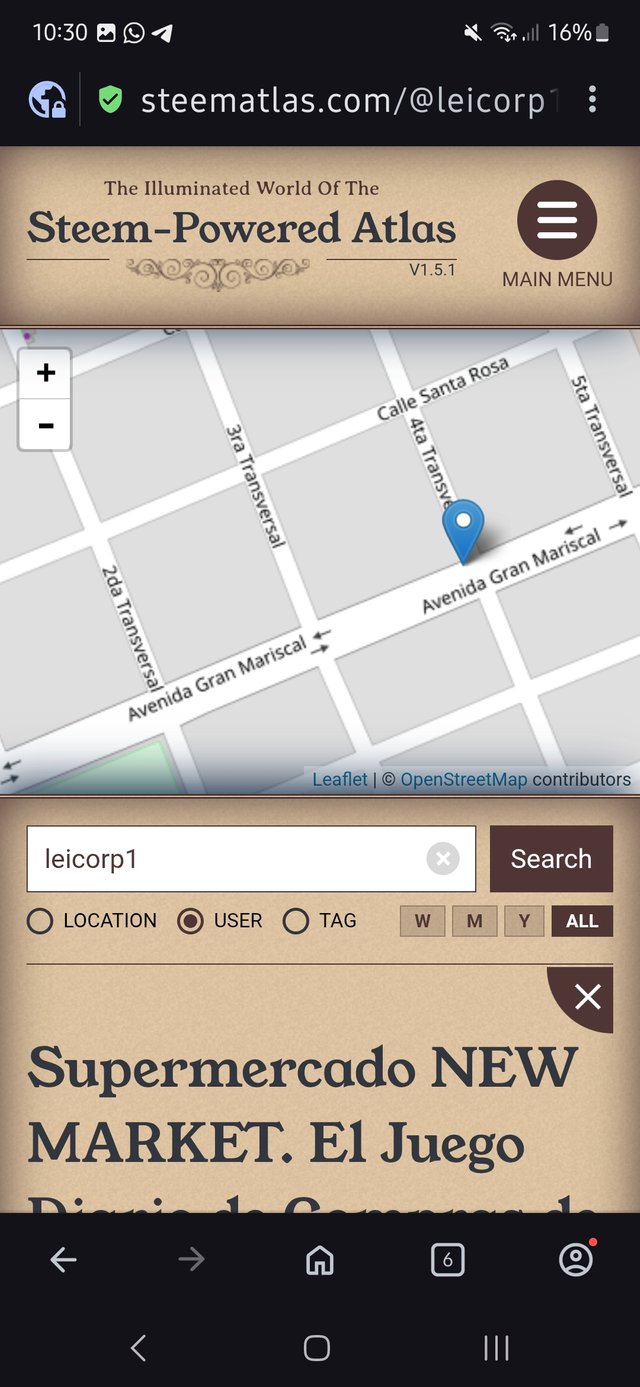
Task: Tap the Search button
Action: [551, 859]
